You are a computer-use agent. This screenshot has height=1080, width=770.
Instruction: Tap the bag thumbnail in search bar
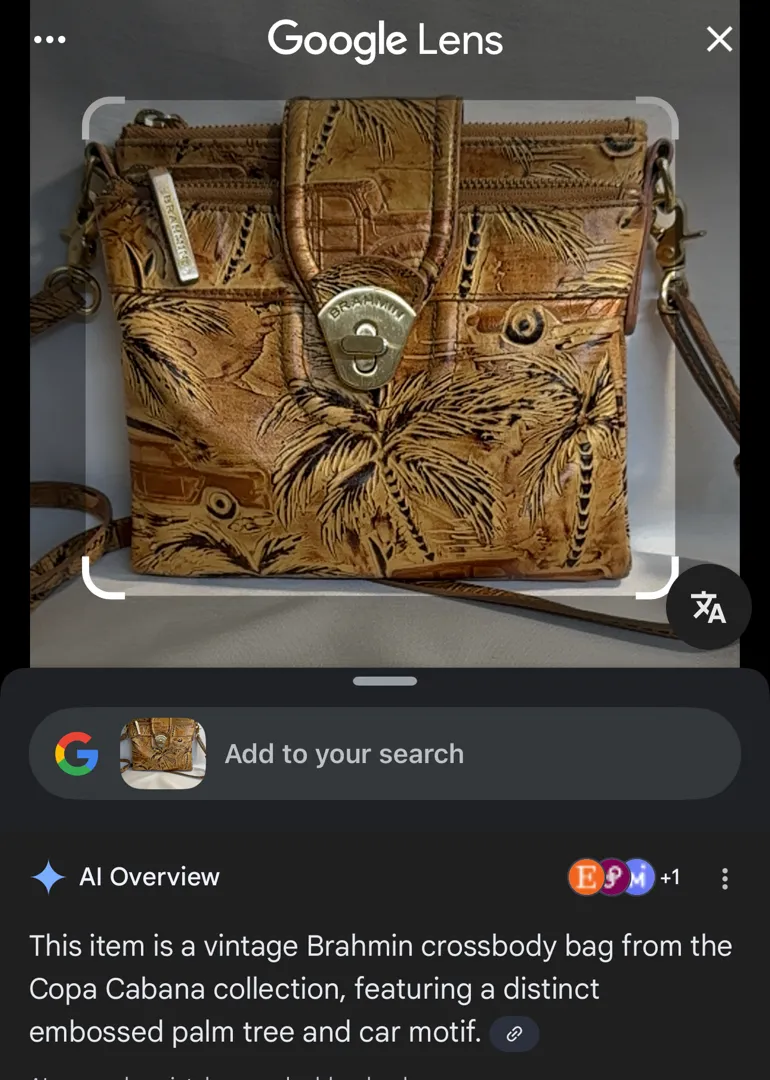click(x=163, y=754)
